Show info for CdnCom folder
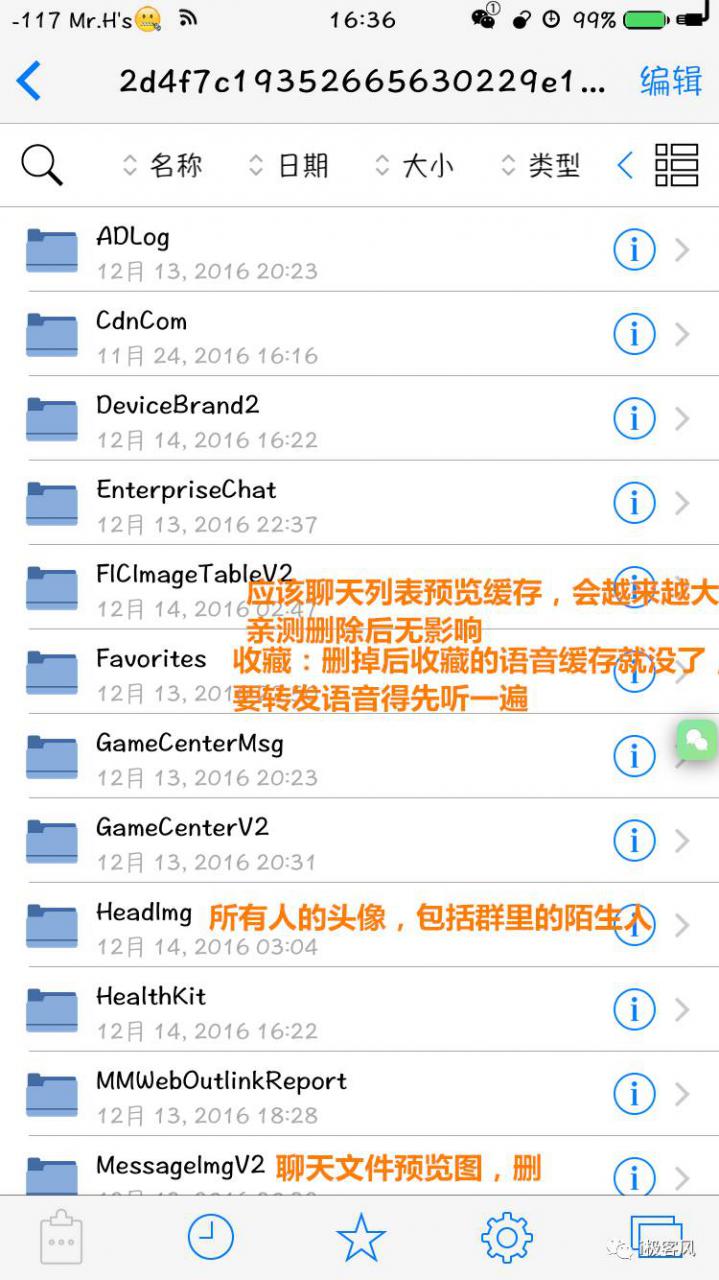This screenshot has height=1280, width=719. (633, 334)
